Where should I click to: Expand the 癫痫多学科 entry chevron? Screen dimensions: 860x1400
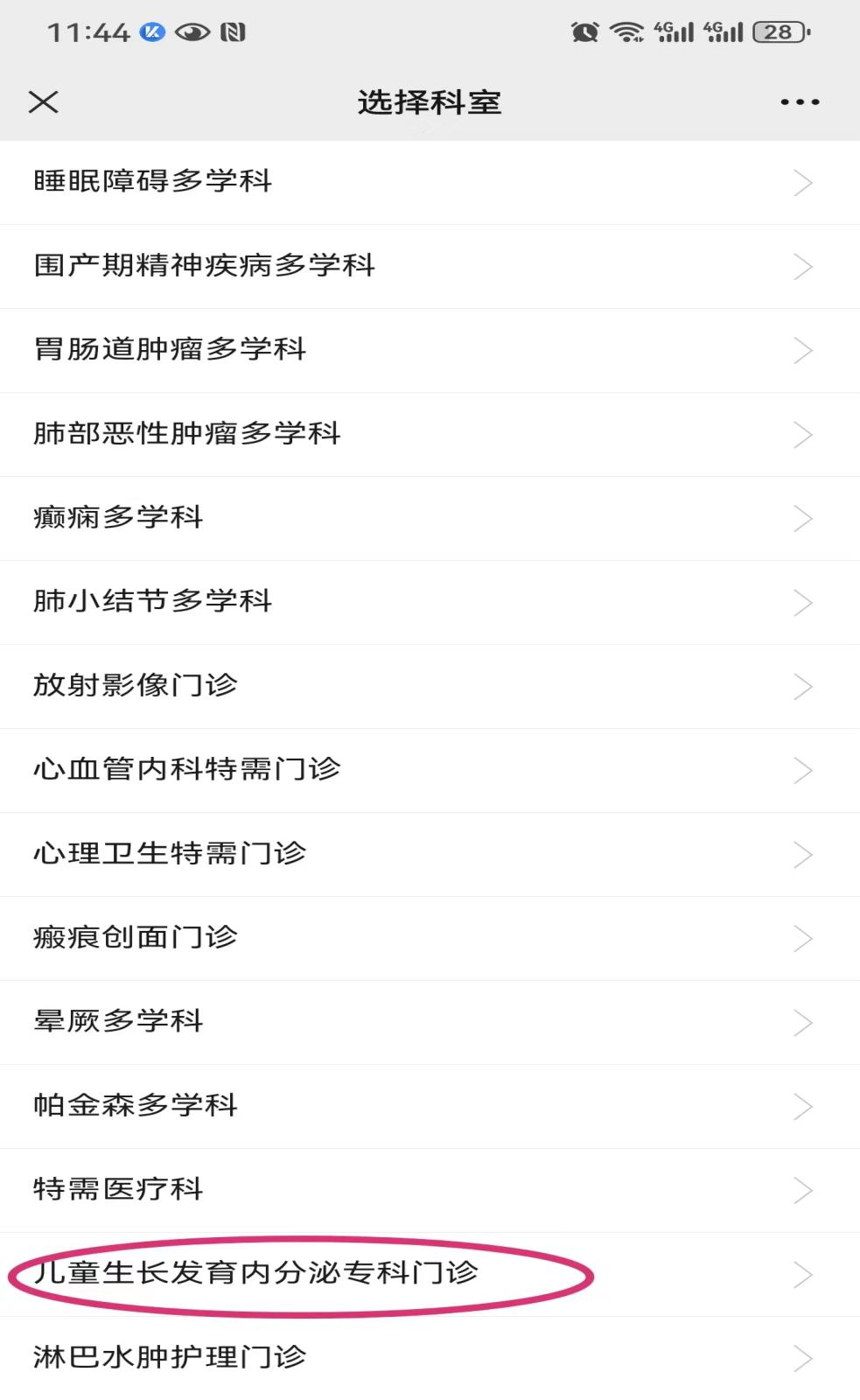pos(801,519)
